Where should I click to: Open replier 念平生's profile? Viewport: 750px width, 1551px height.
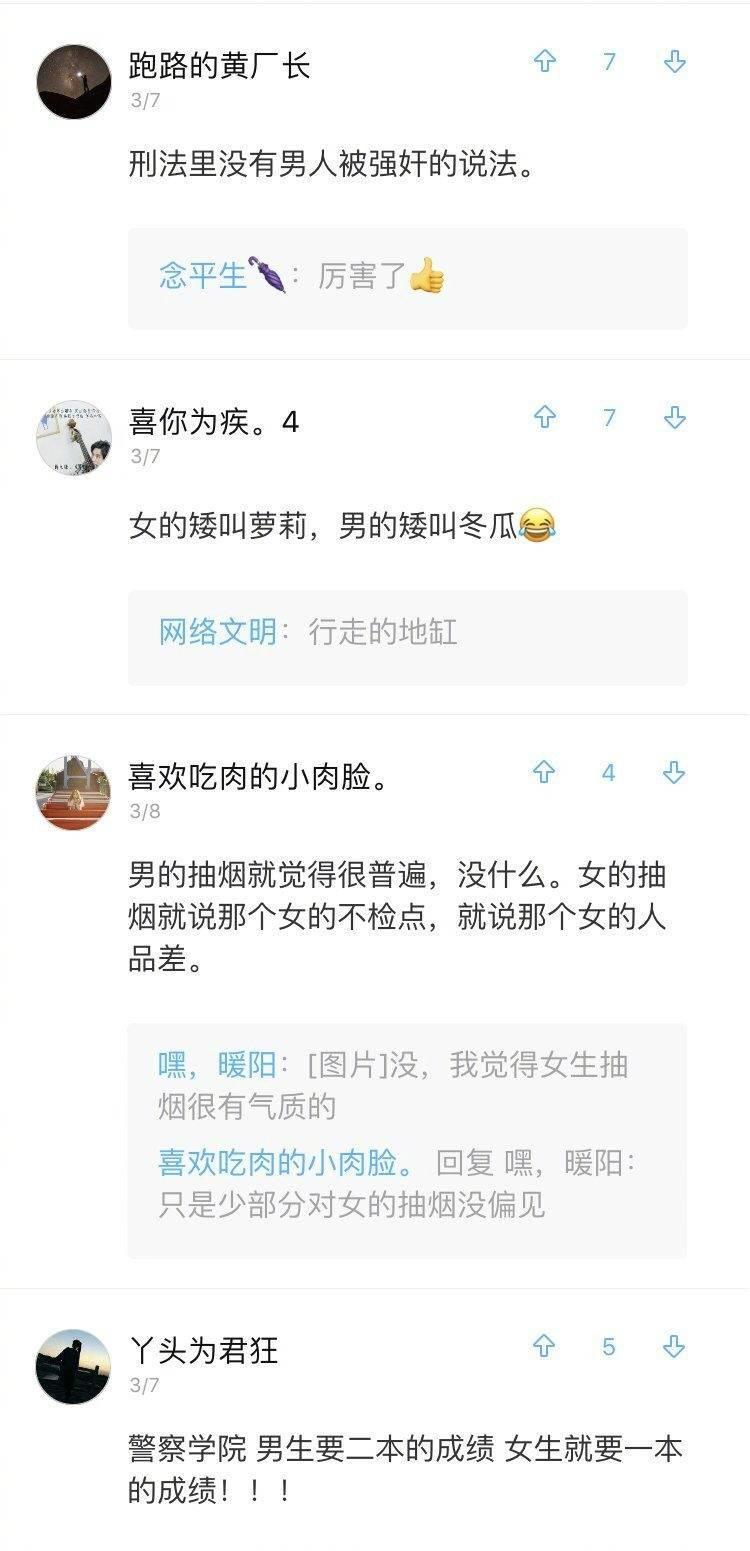[203, 276]
